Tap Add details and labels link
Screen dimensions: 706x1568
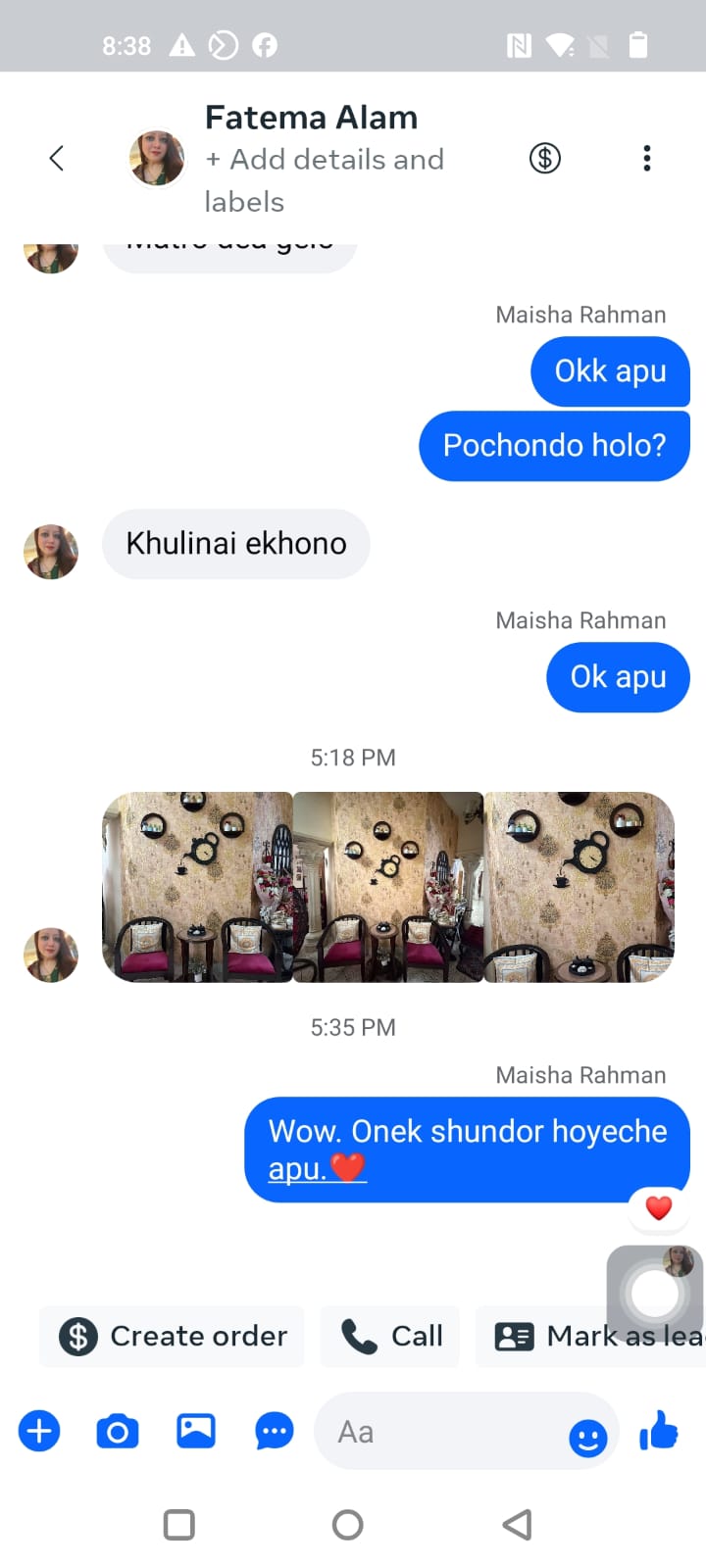tap(324, 180)
